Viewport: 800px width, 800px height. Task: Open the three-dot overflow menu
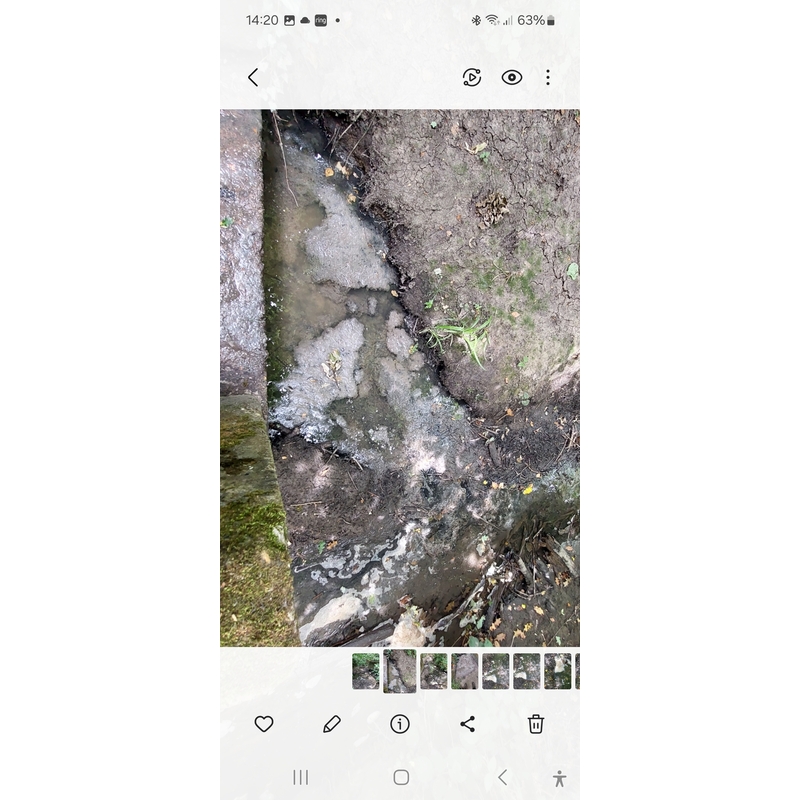click(548, 77)
